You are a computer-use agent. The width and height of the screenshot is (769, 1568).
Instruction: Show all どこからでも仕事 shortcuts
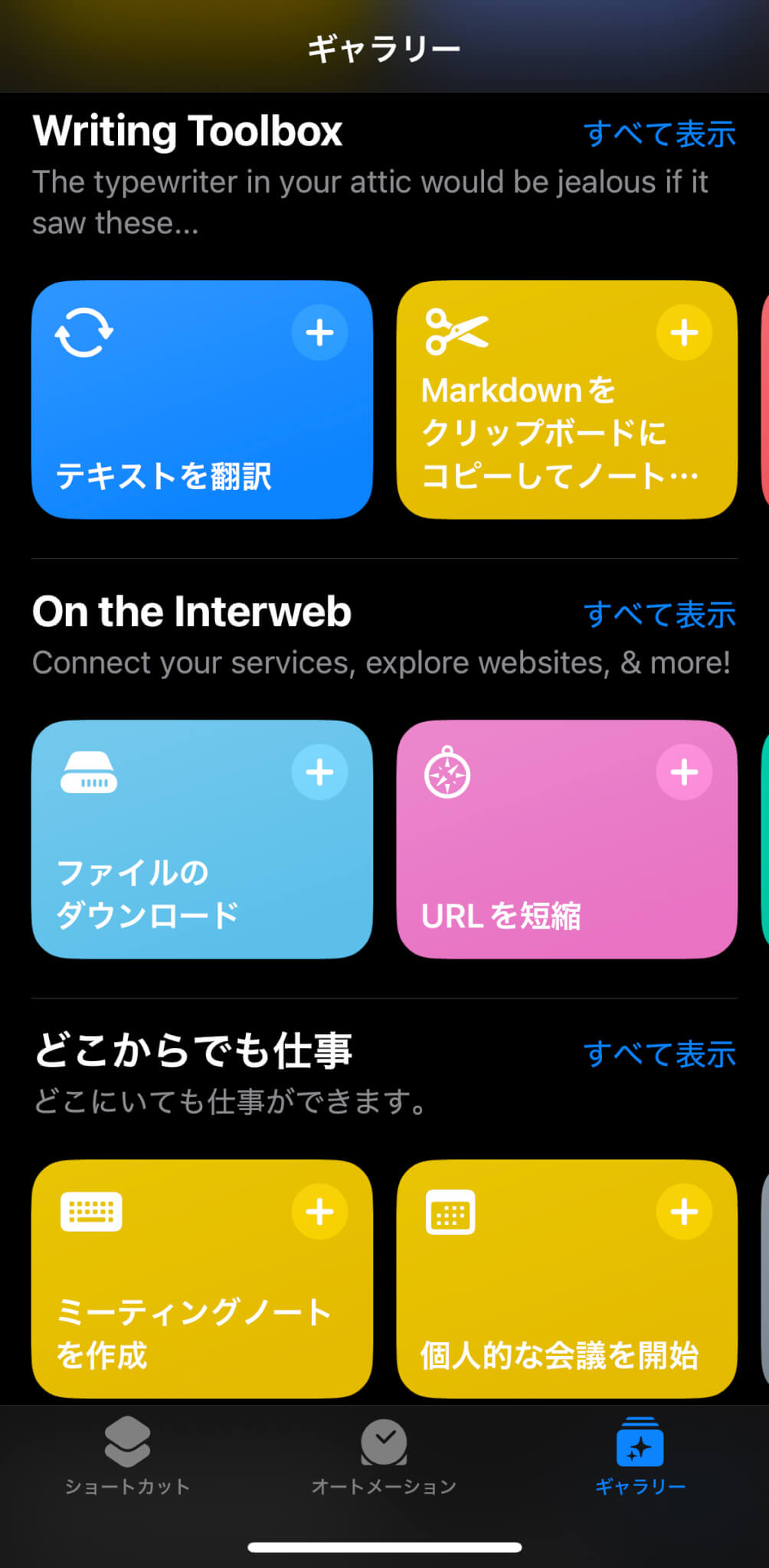(x=659, y=1054)
